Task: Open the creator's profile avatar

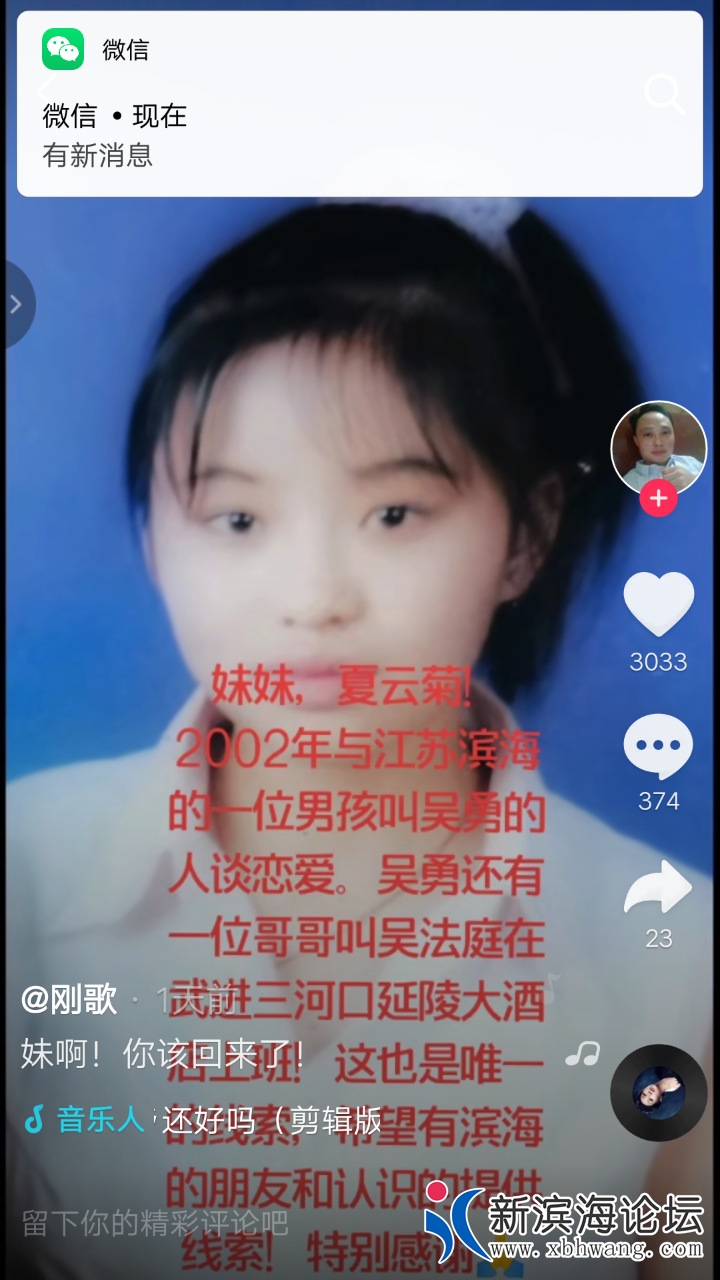Action: [x=658, y=446]
